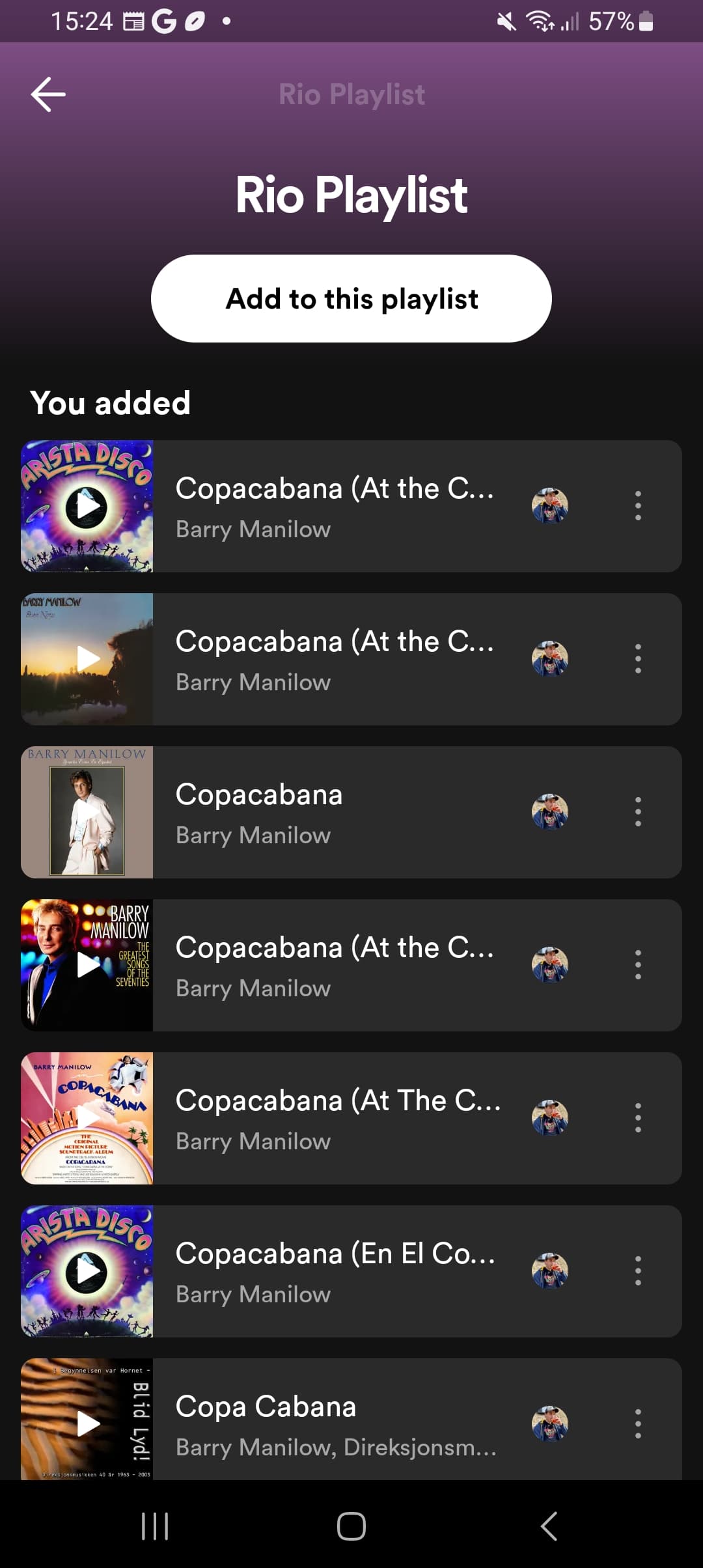Open more options for Copacabana (En El Co...
This screenshot has width=703, height=1568.
638,1270
